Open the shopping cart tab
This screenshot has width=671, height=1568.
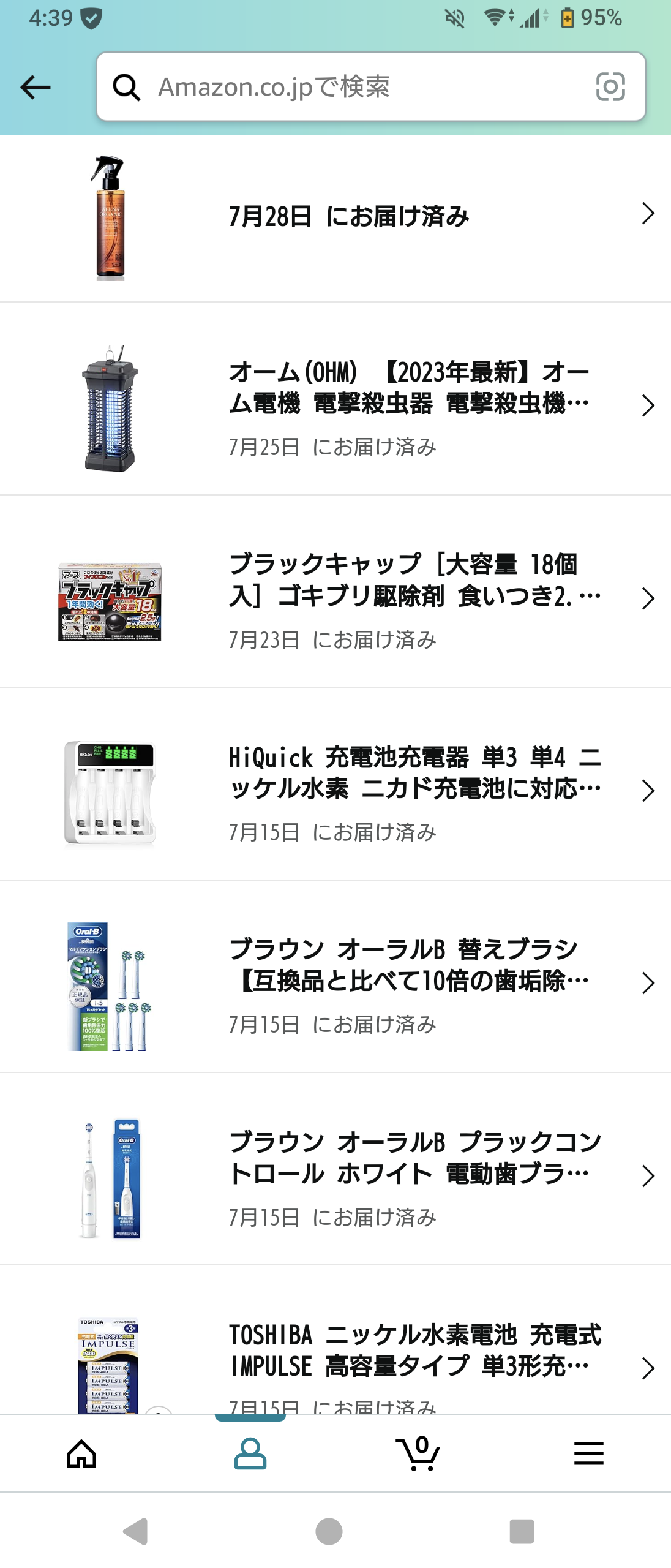pos(418,1453)
